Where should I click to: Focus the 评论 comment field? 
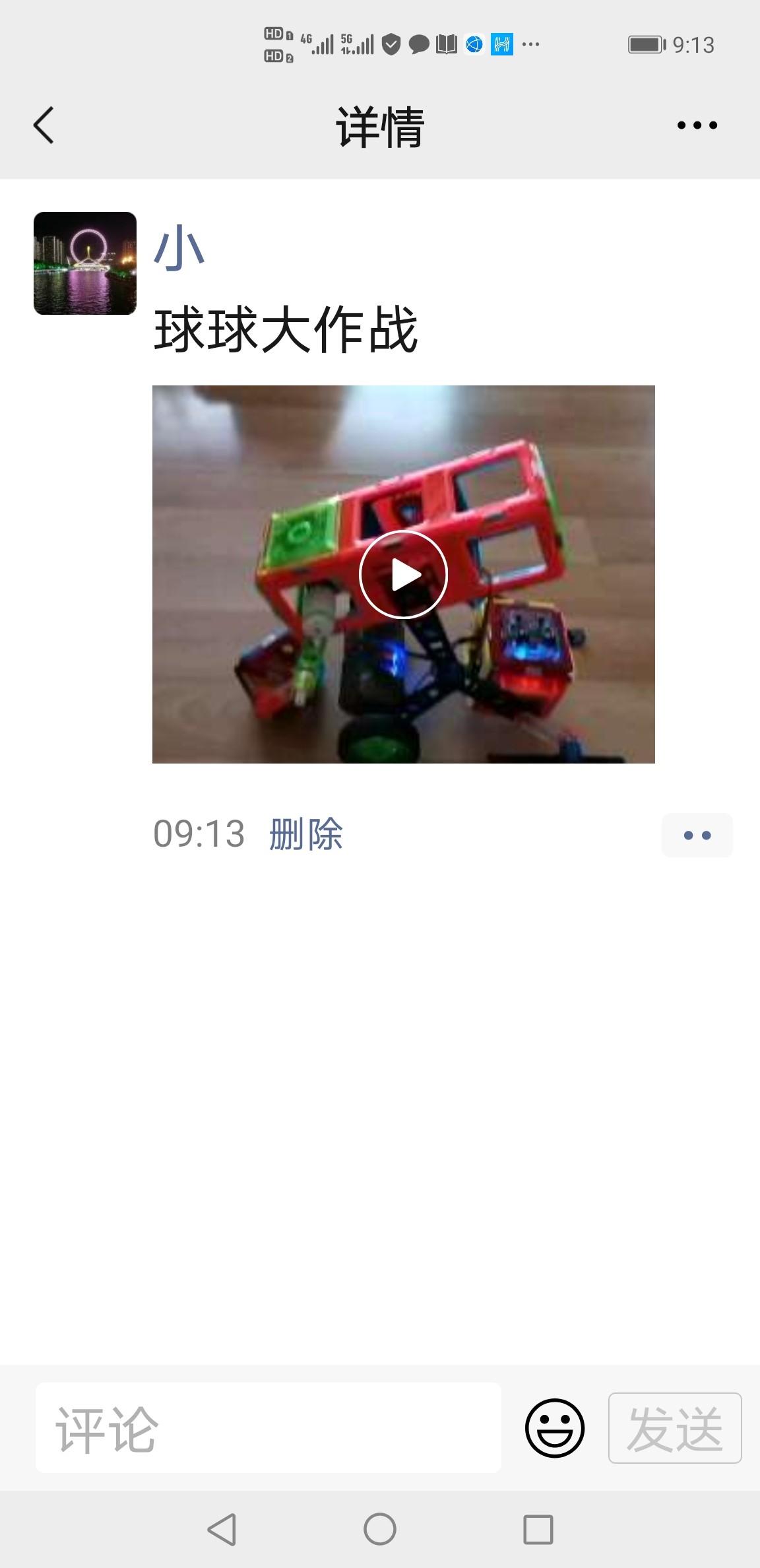click(268, 1428)
